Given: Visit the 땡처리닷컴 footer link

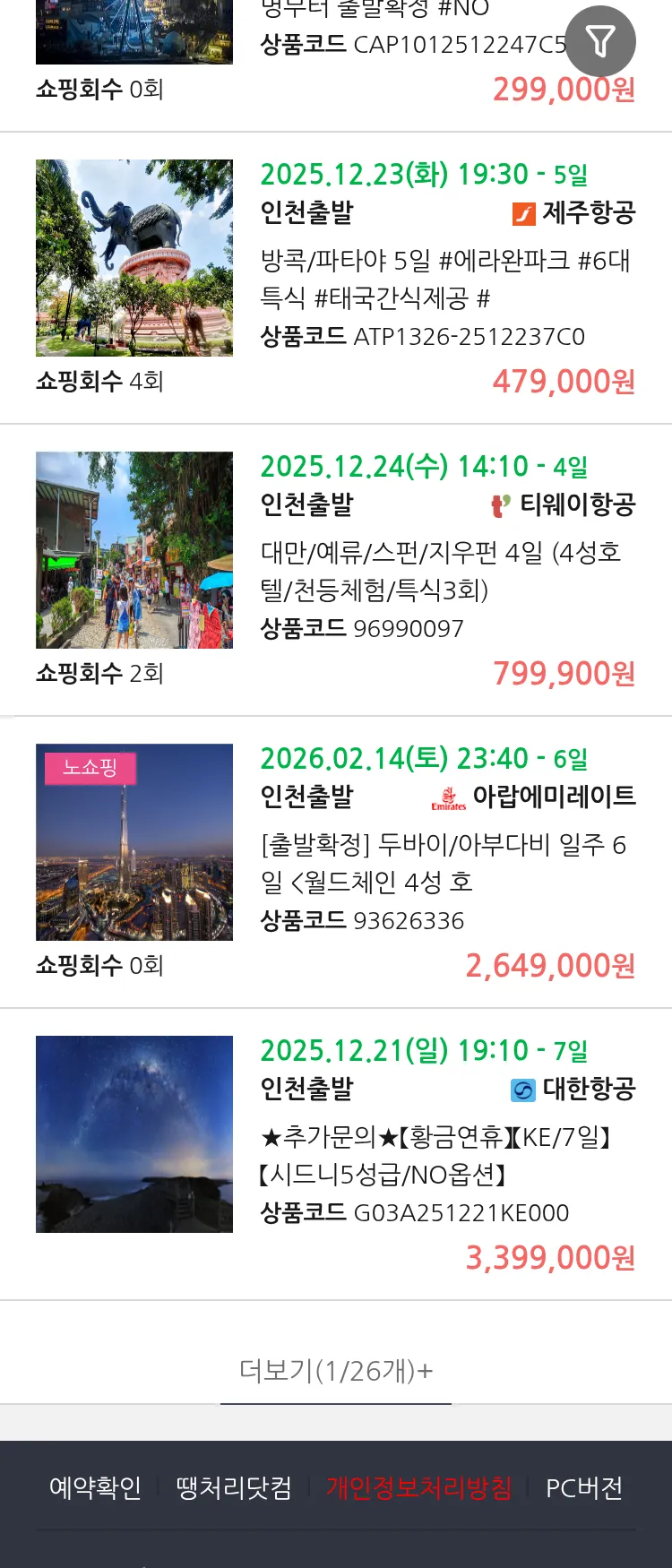Looking at the screenshot, I should click(x=234, y=1488).
